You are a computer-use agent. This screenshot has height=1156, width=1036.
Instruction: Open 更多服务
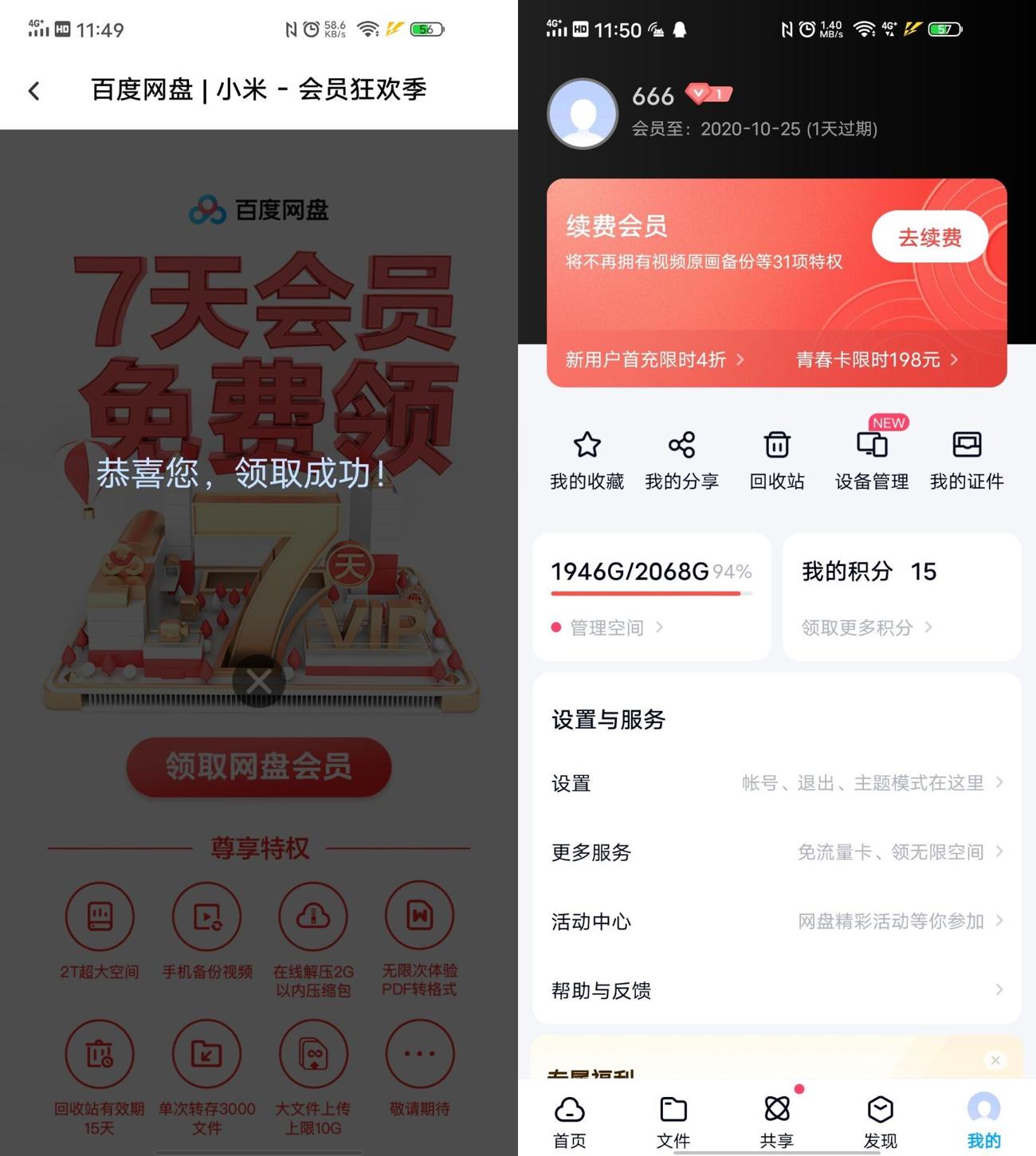pos(776,852)
